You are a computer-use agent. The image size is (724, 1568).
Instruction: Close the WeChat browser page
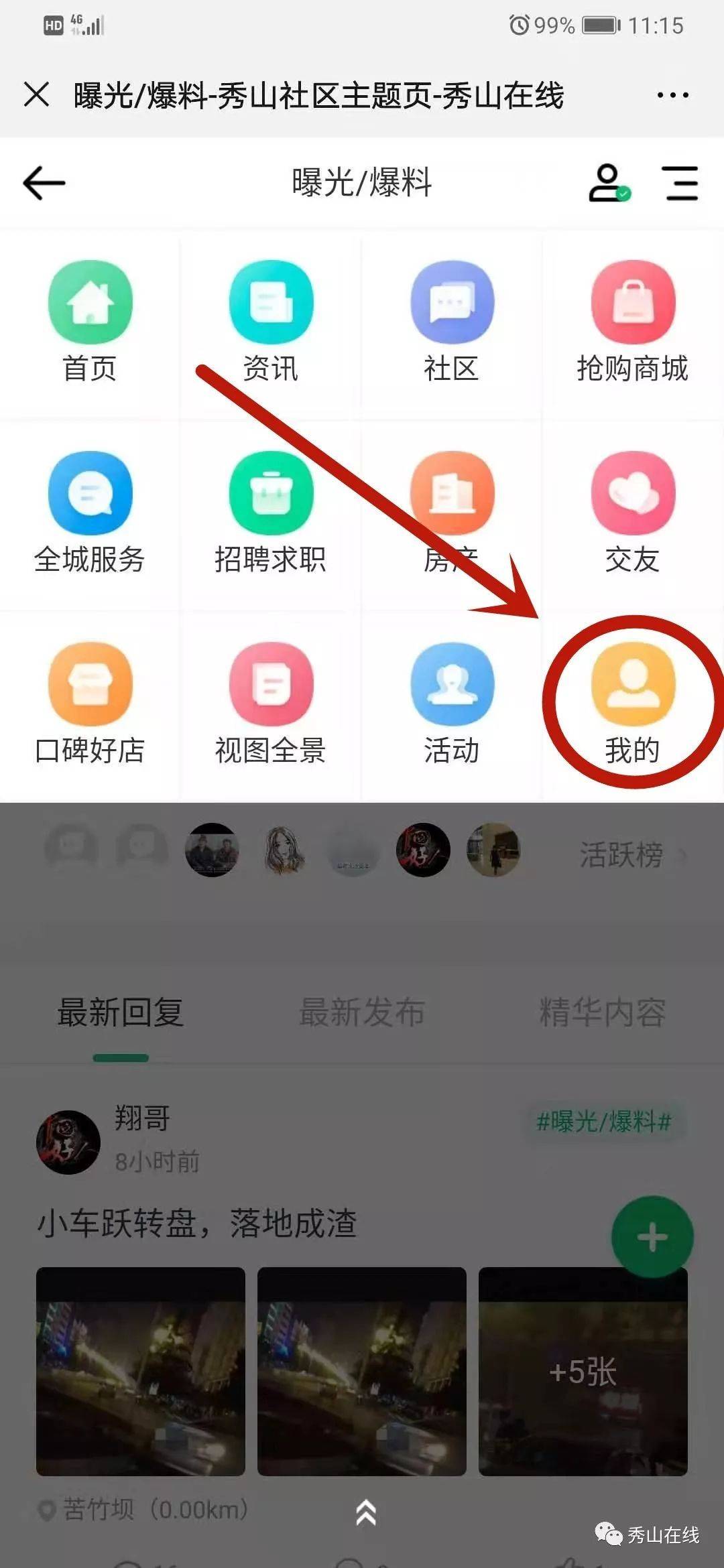tap(36, 94)
